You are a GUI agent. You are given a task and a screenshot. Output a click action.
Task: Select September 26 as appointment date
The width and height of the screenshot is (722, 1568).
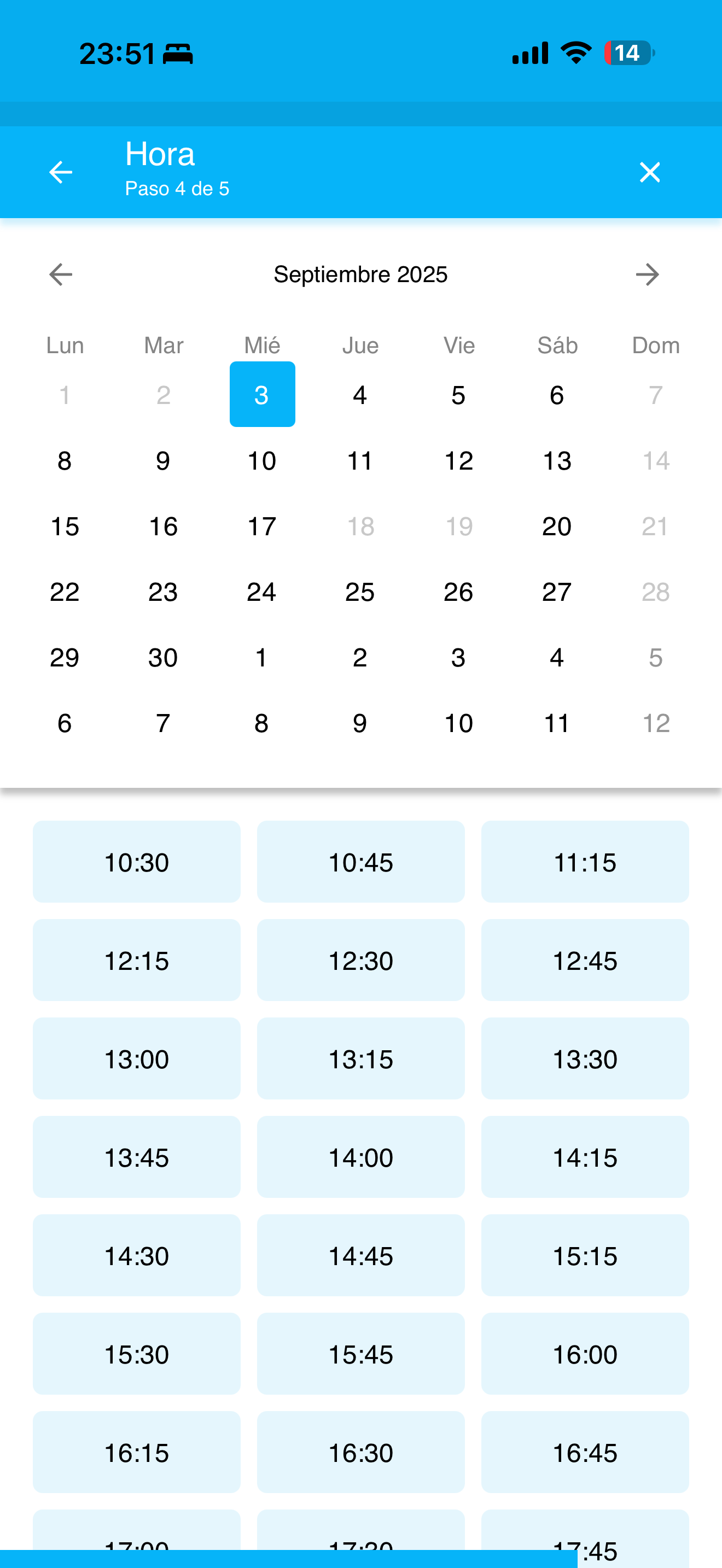click(458, 592)
